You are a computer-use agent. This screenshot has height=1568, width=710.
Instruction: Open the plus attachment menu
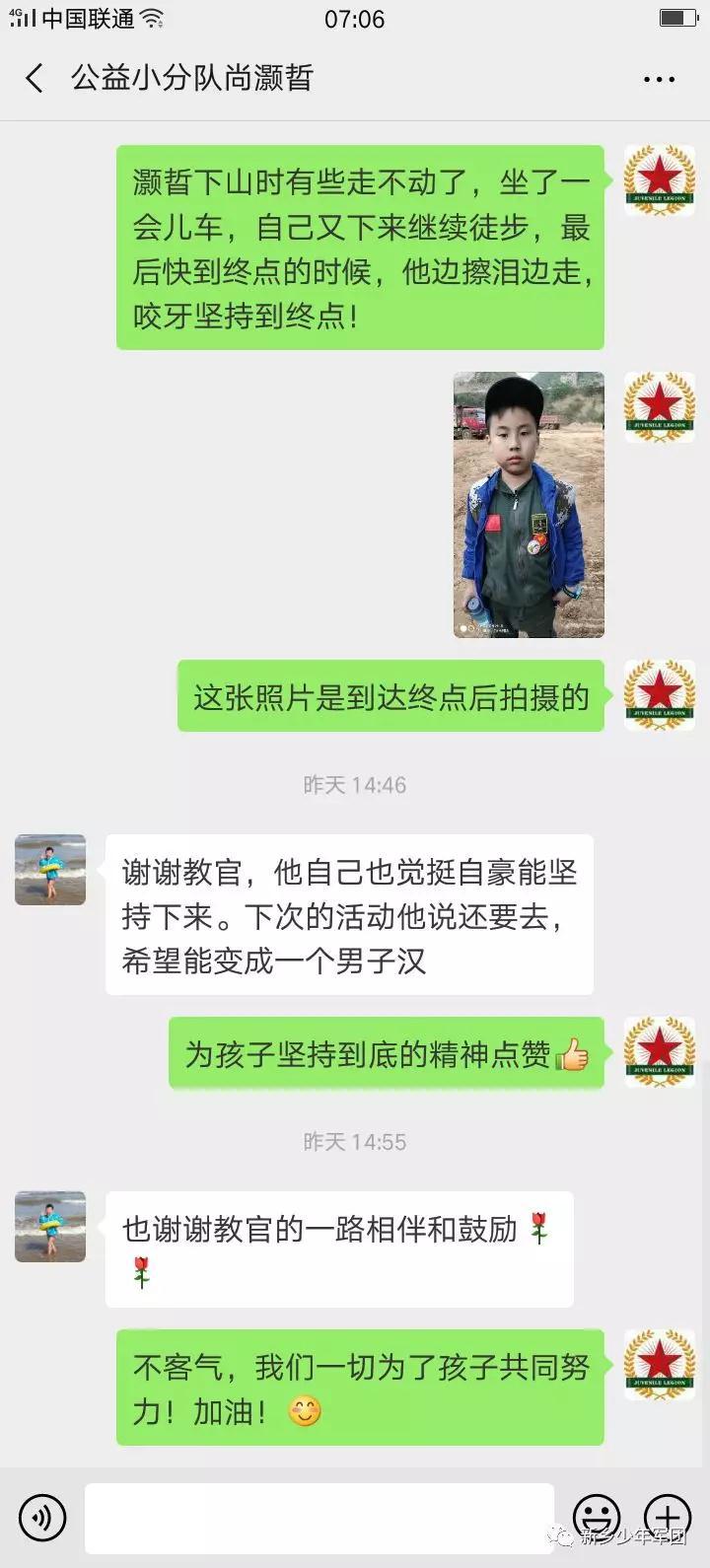tap(668, 1518)
